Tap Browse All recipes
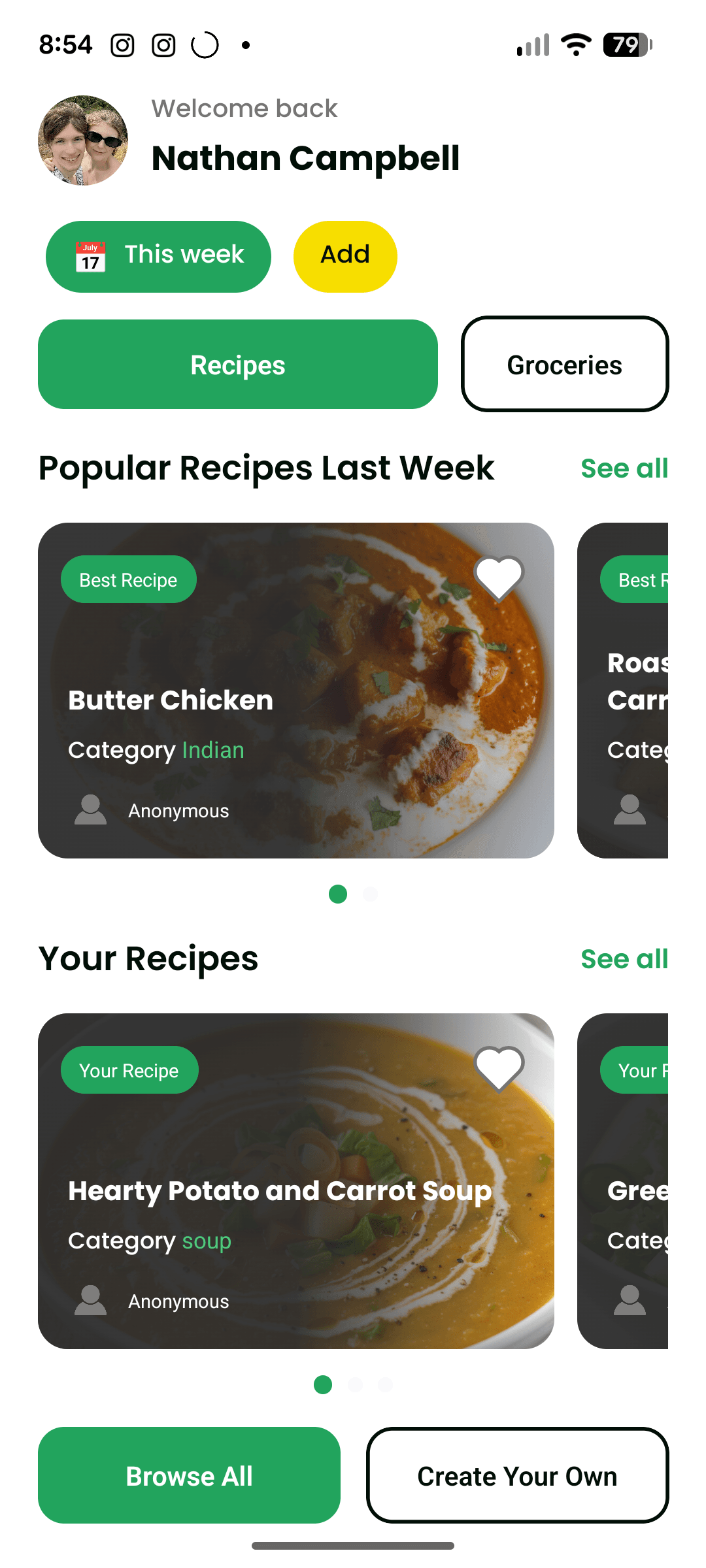The width and height of the screenshot is (706, 1568). [189, 1475]
